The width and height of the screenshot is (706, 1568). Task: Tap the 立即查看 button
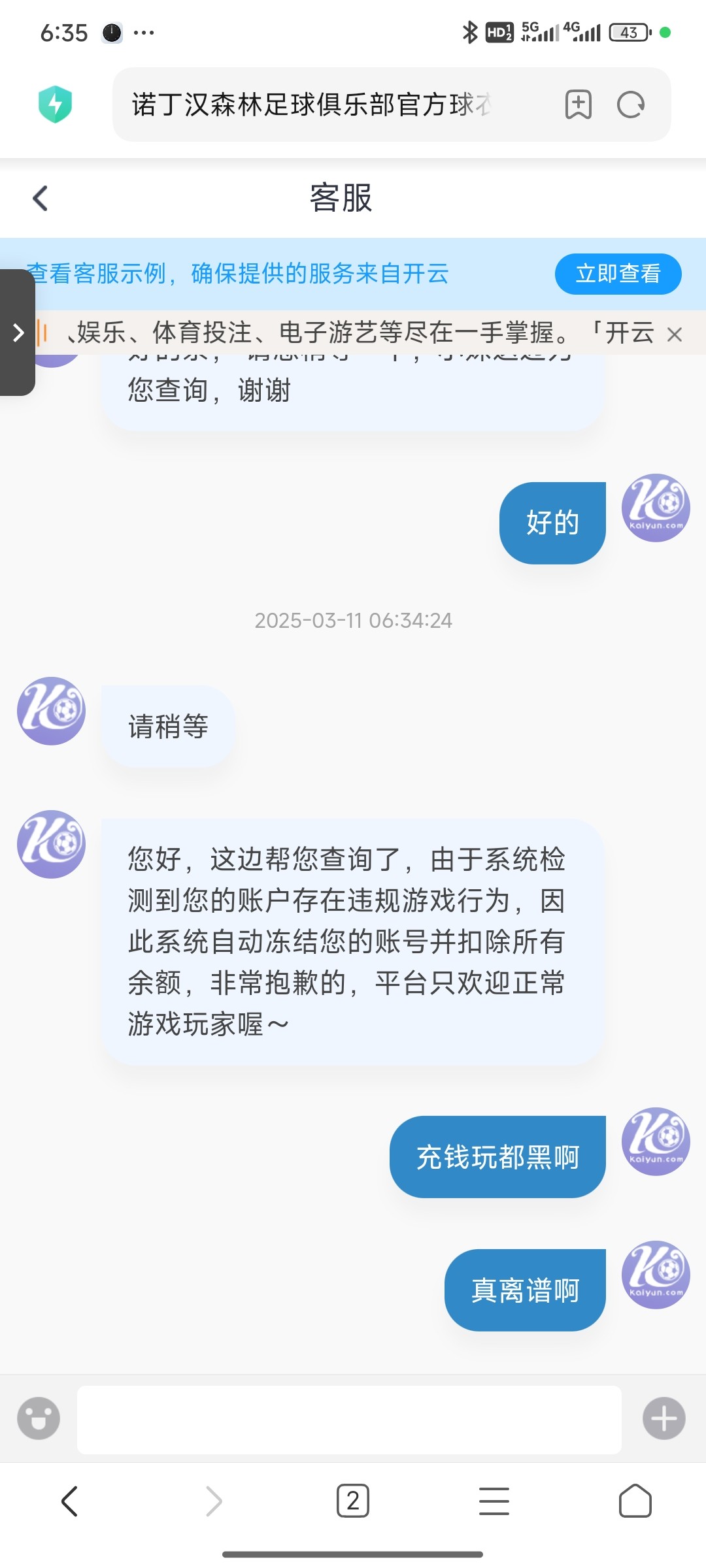pyautogui.click(x=617, y=274)
